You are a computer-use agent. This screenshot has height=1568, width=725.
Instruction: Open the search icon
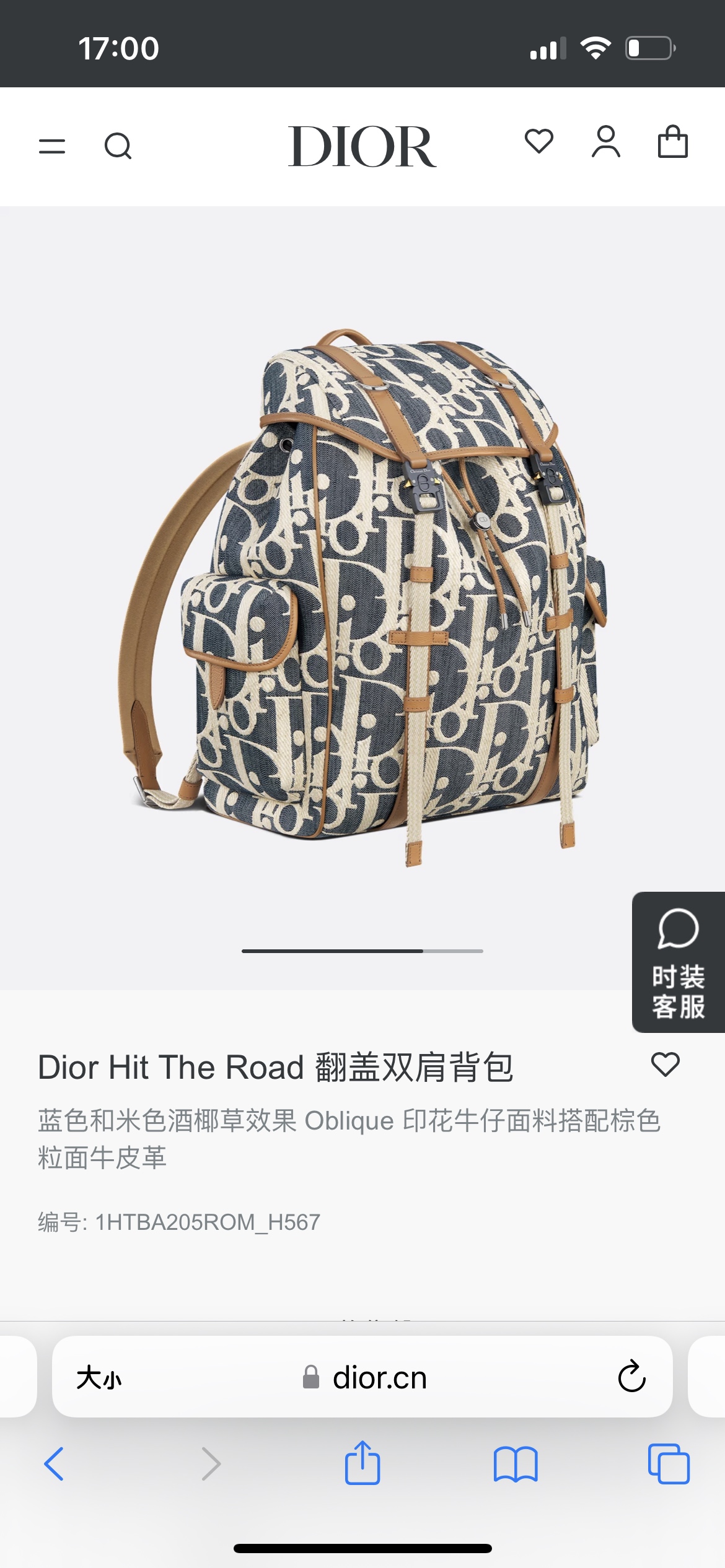118,146
